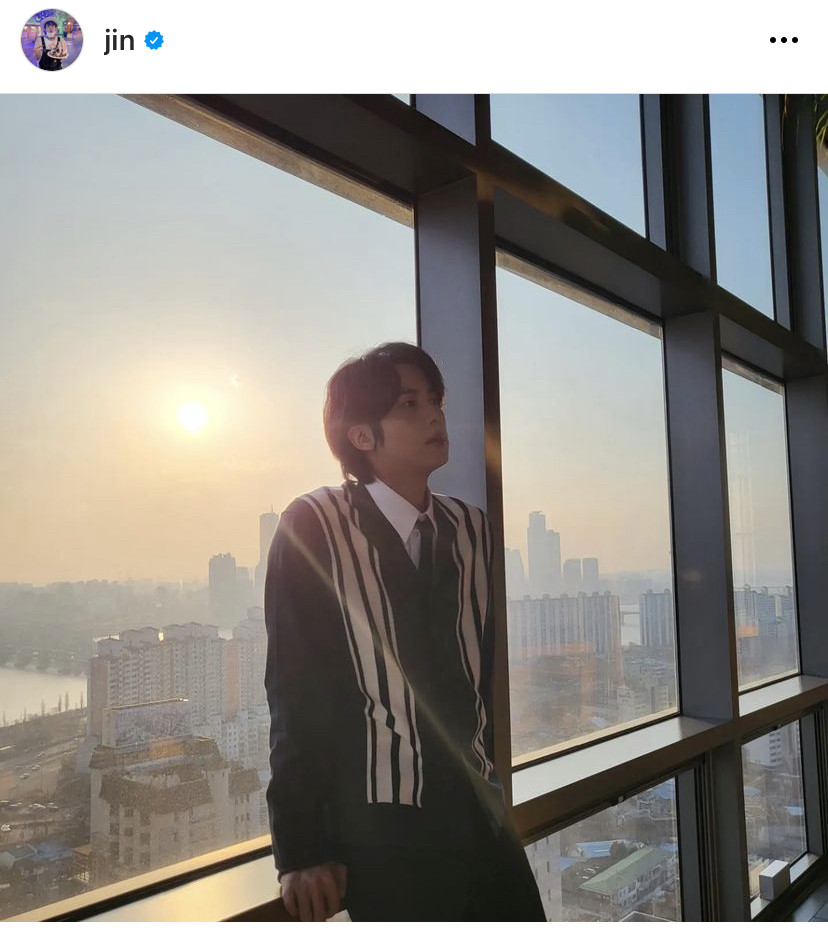This screenshot has width=828, height=943.
Task: Open the jin username link
Action: pos(119,41)
